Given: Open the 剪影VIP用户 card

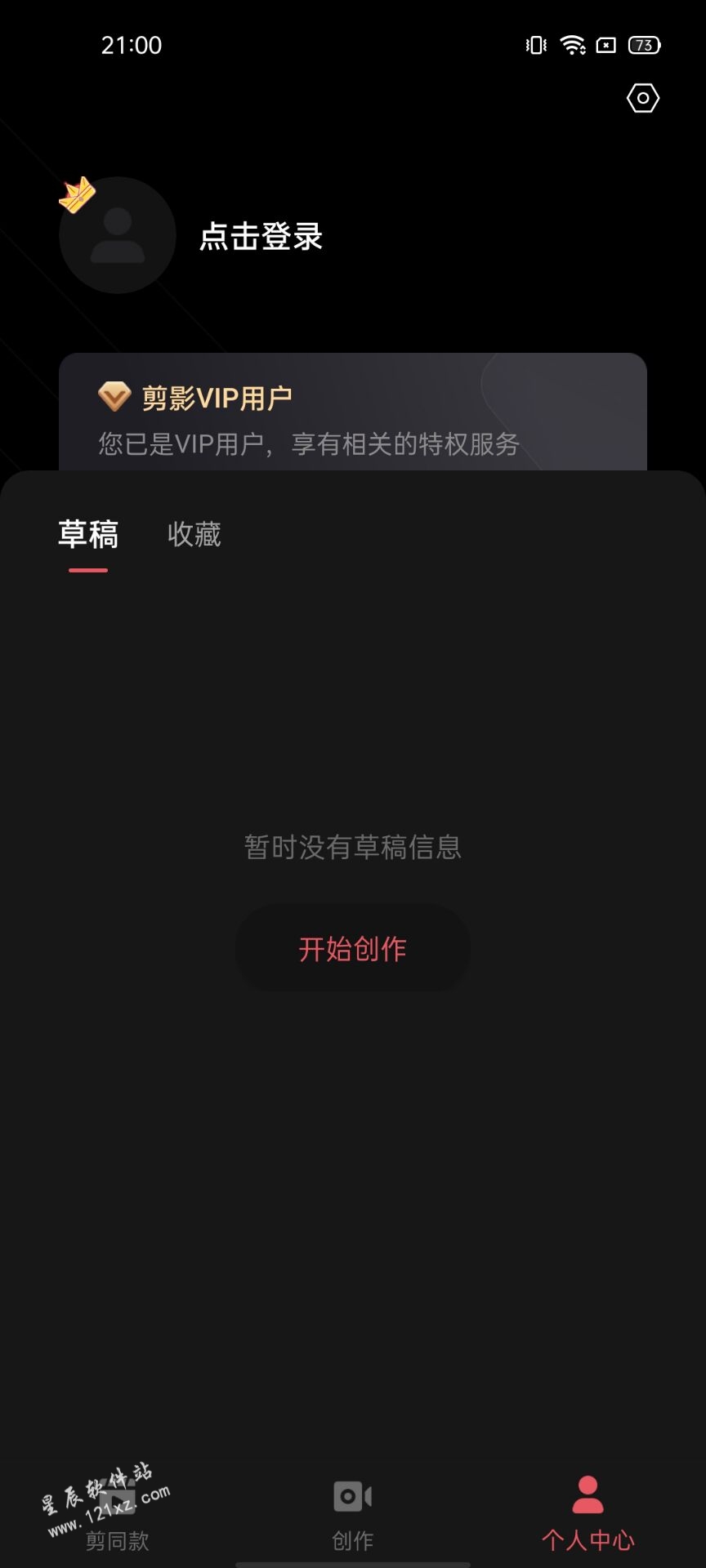Looking at the screenshot, I should point(353,412).
